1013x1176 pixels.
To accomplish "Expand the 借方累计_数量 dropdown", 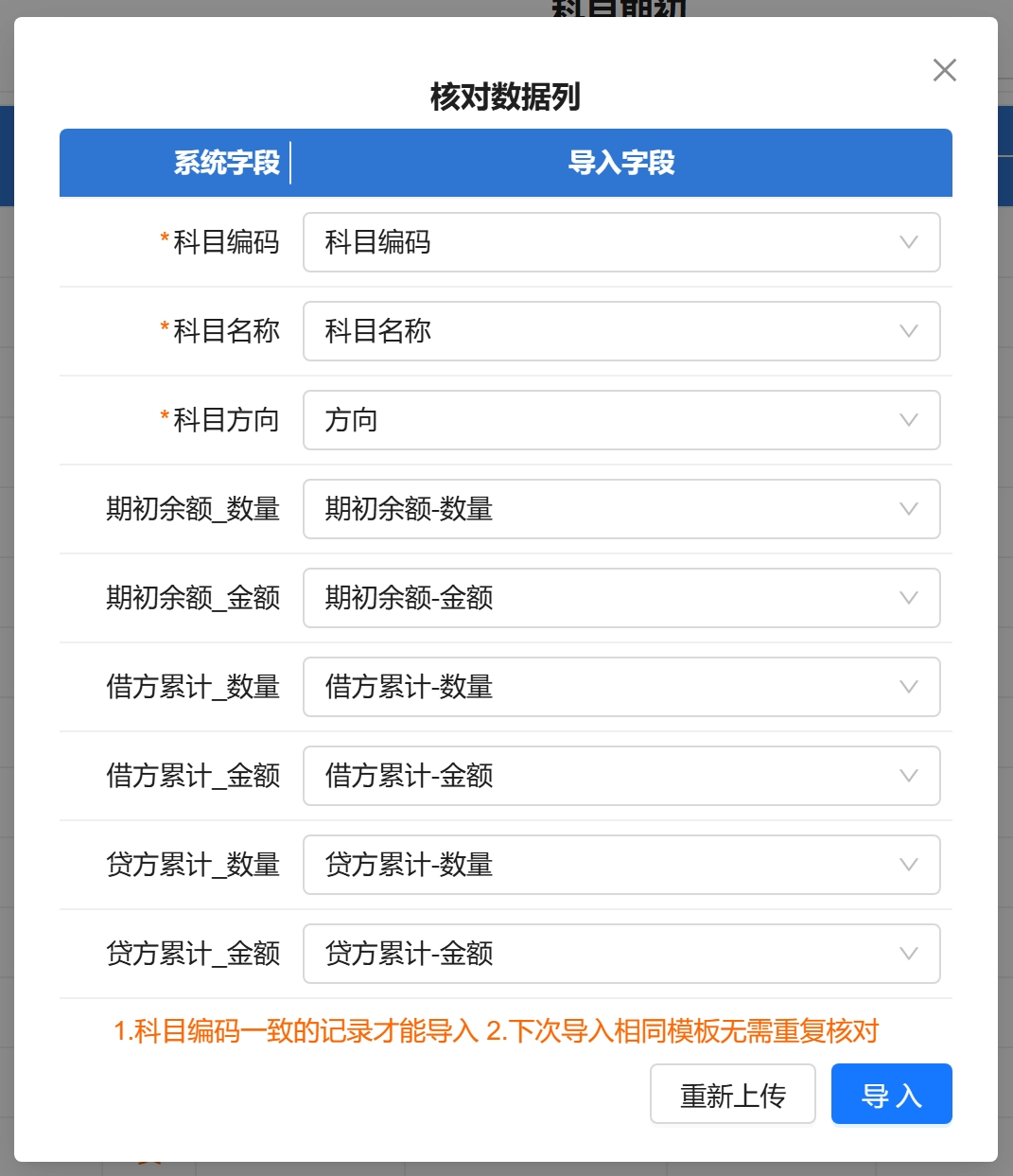I will coord(621,687).
